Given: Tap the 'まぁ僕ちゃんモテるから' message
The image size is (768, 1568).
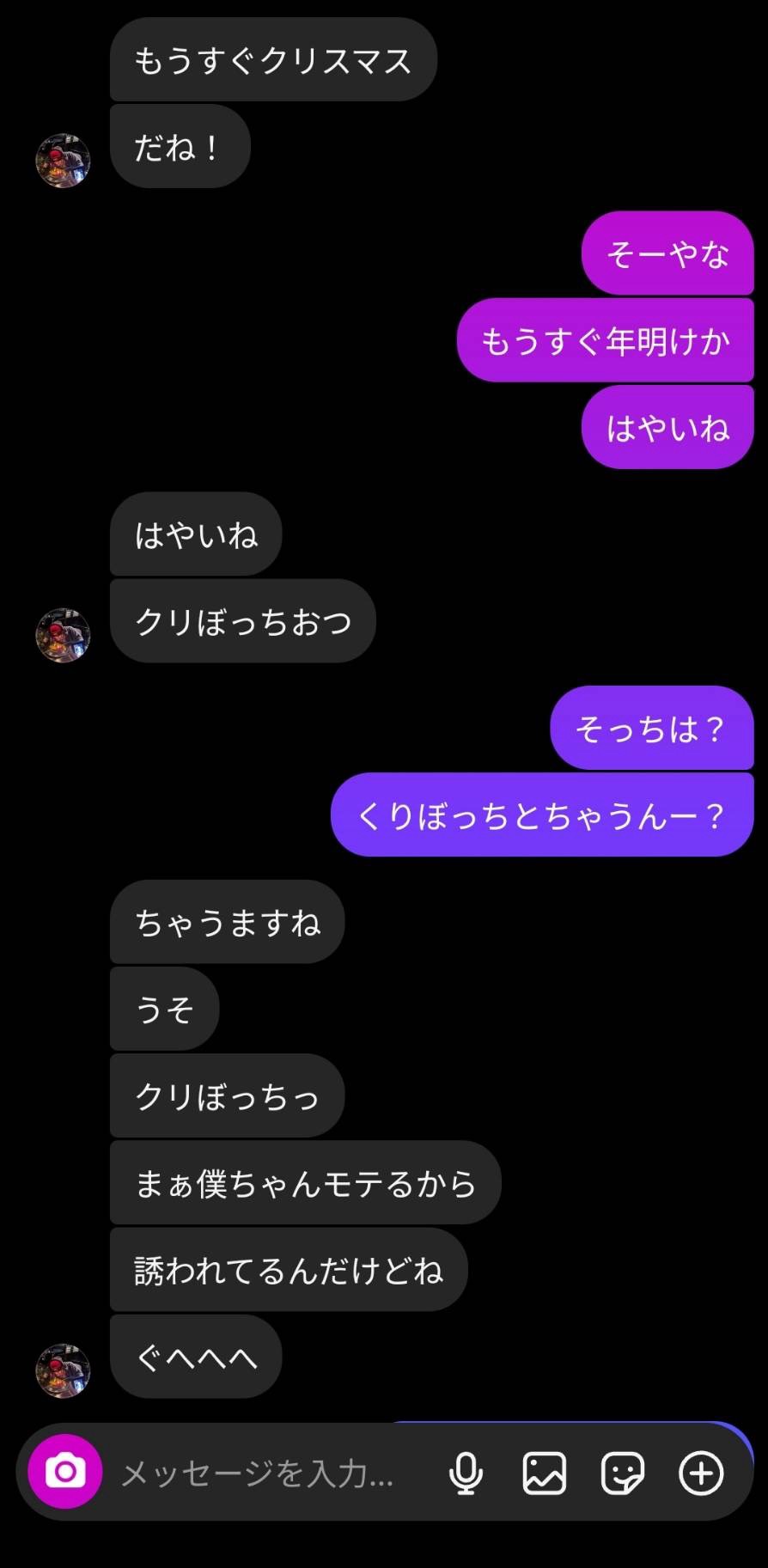Looking at the screenshot, I should coord(305,1182).
